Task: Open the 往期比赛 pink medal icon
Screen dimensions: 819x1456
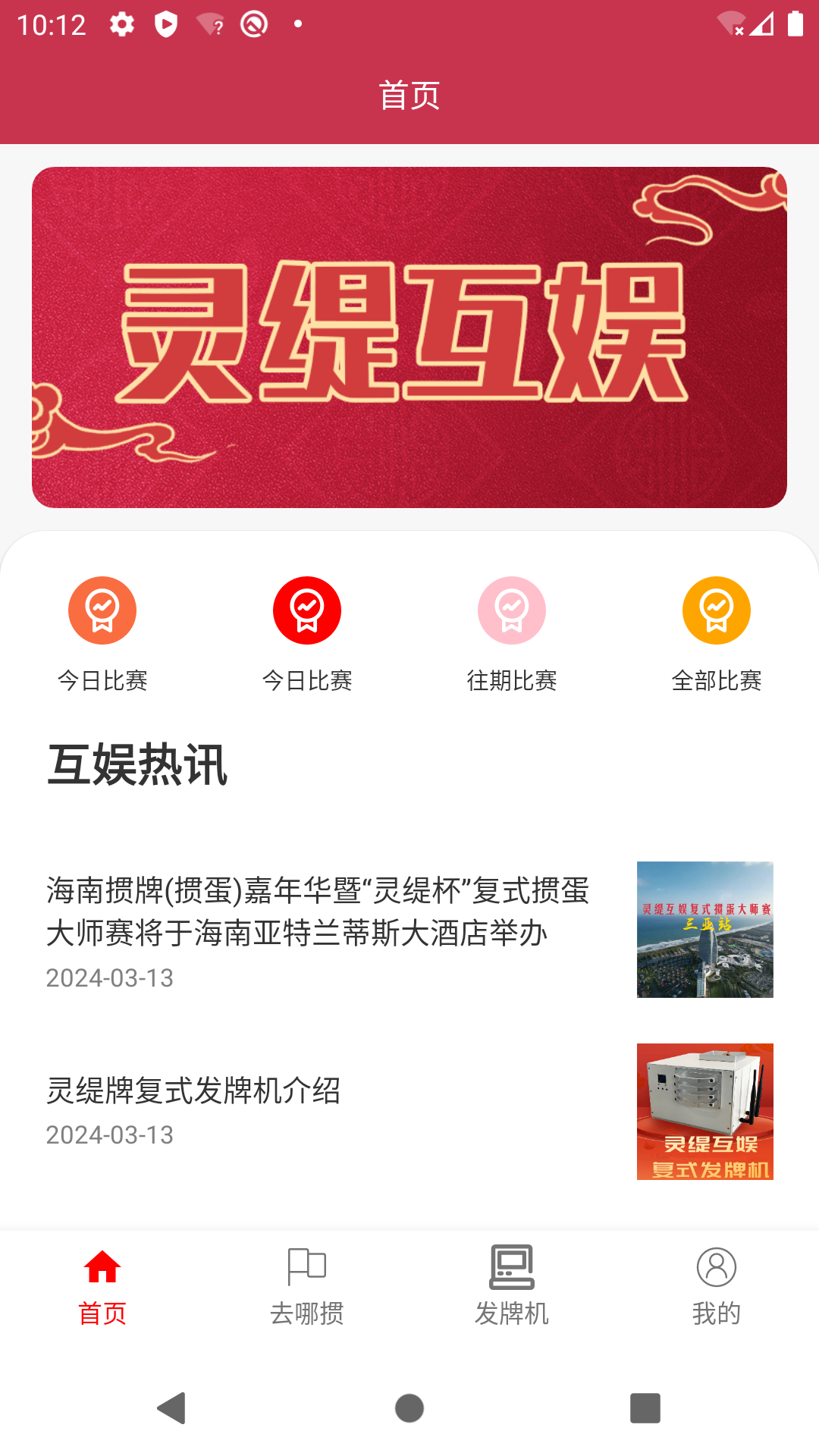Action: (512, 610)
